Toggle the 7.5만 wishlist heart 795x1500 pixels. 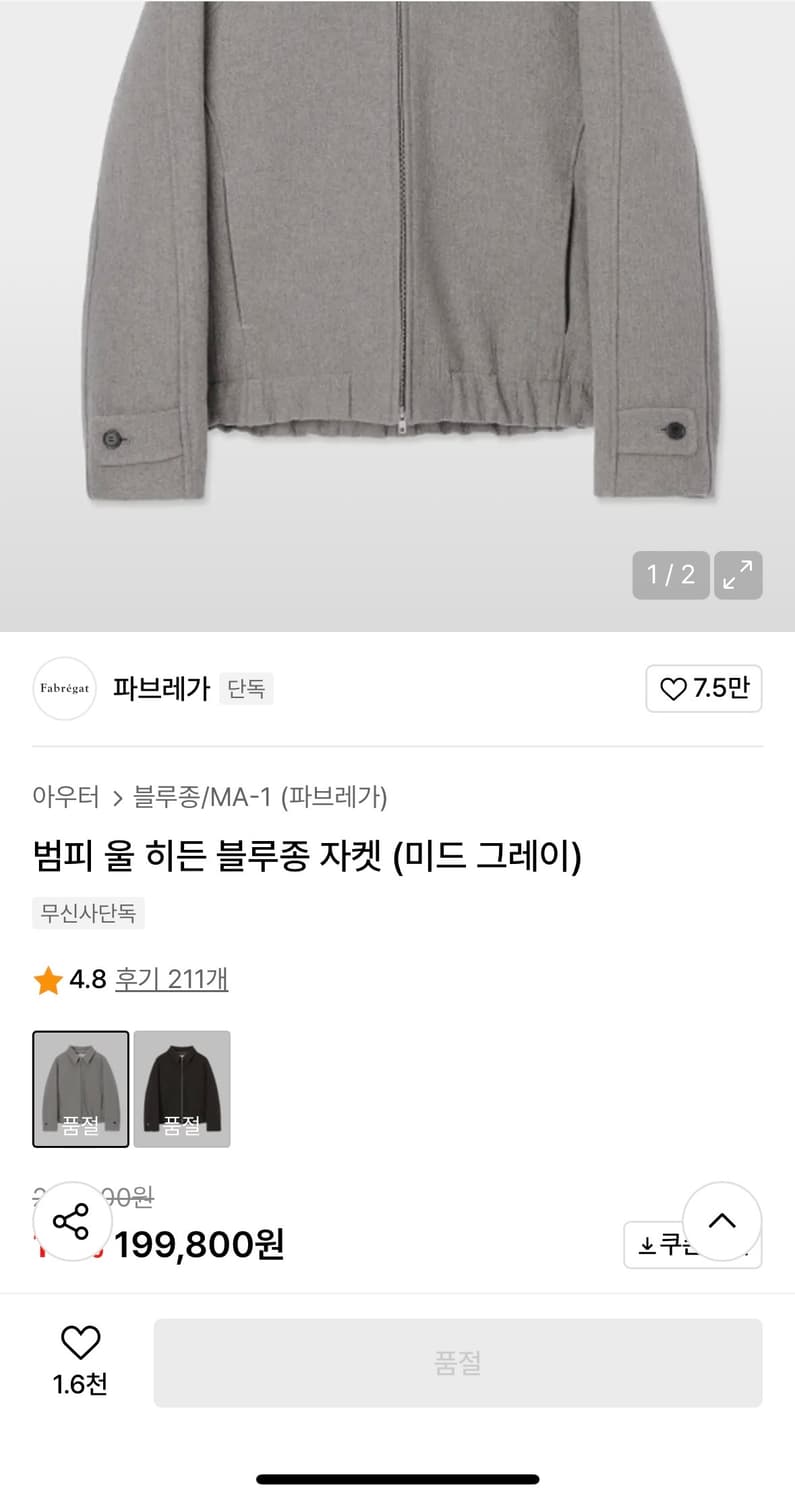(703, 689)
